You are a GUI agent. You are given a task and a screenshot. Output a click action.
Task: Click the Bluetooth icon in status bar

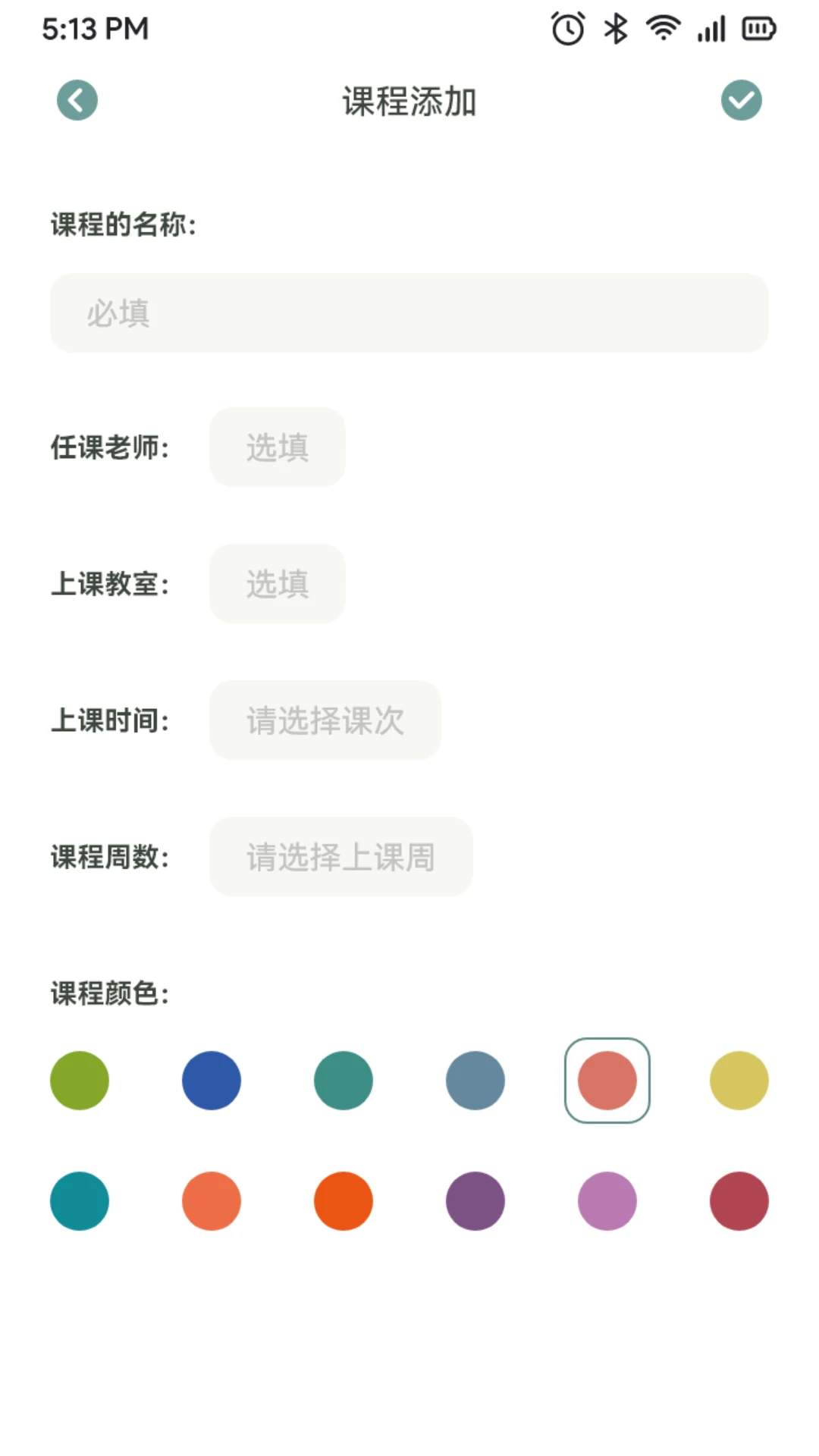[x=613, y=27]
